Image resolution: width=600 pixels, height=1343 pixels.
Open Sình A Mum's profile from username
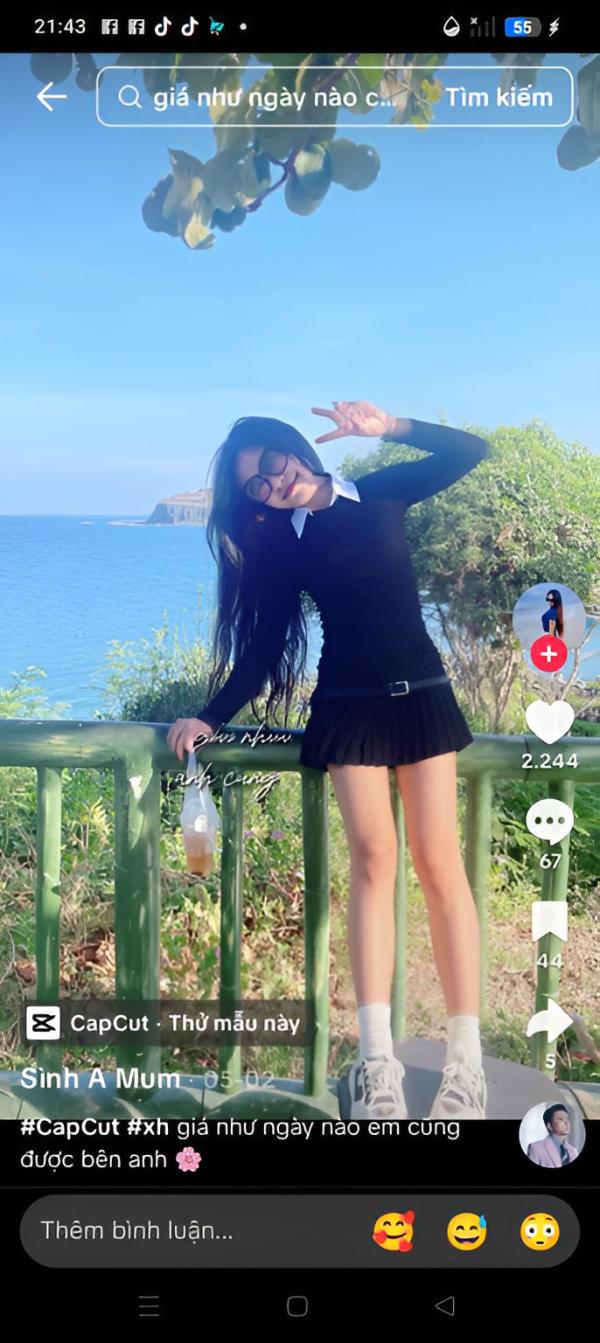100,1079
